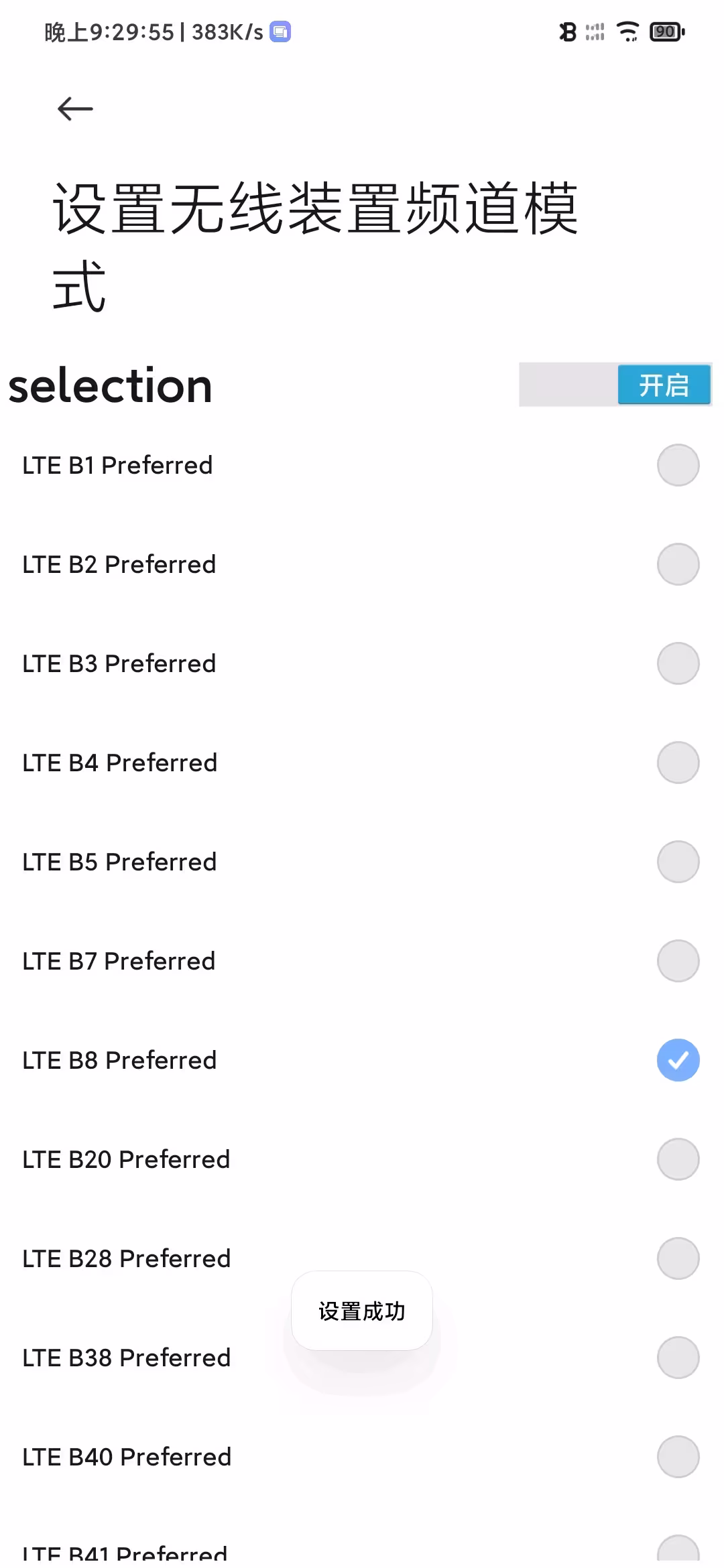
Task: Choose LTE B5 Preferred
Action: (x=362, y=862)
